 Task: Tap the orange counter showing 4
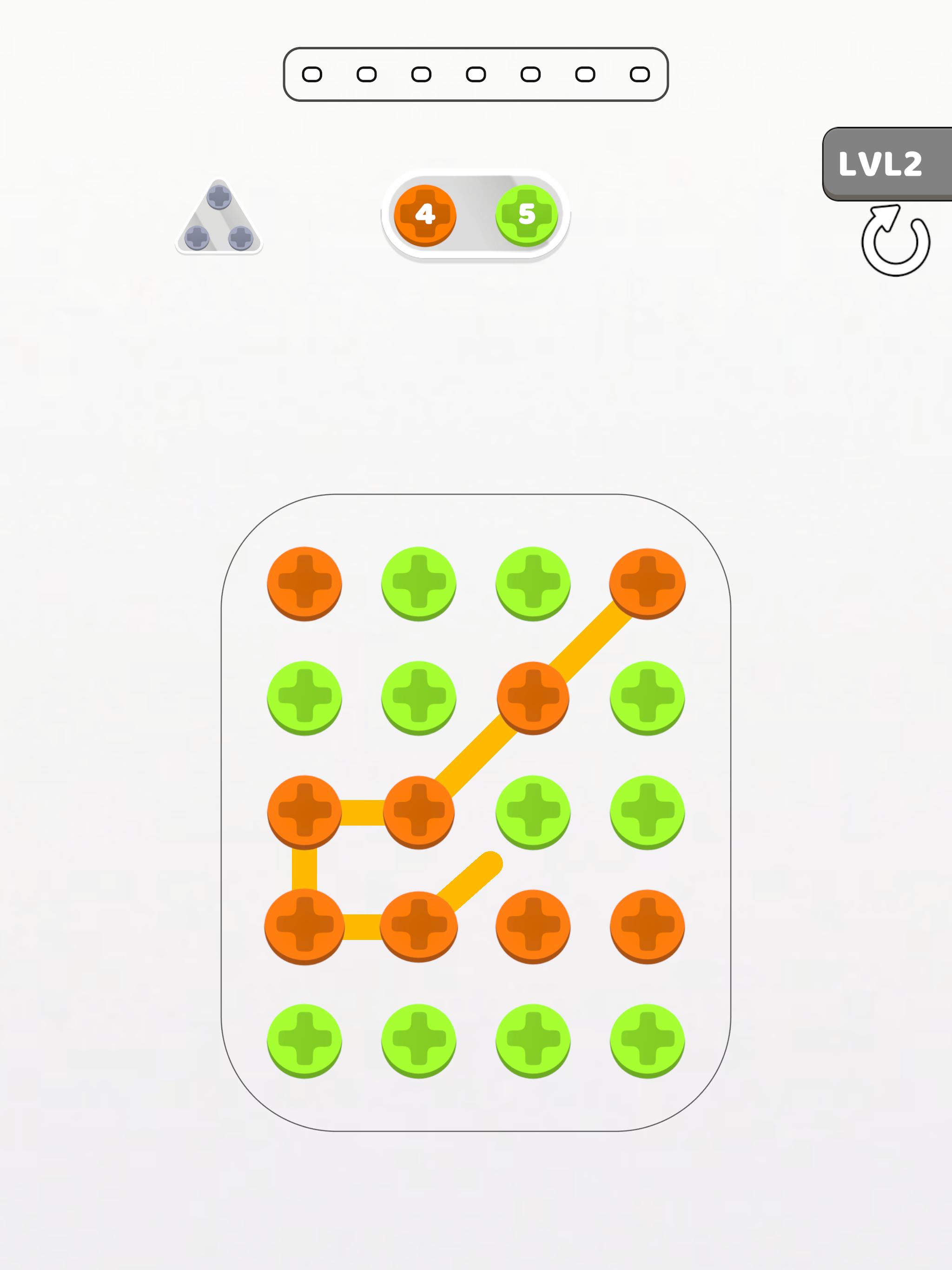pyautogui.click(x=425, y=213)
